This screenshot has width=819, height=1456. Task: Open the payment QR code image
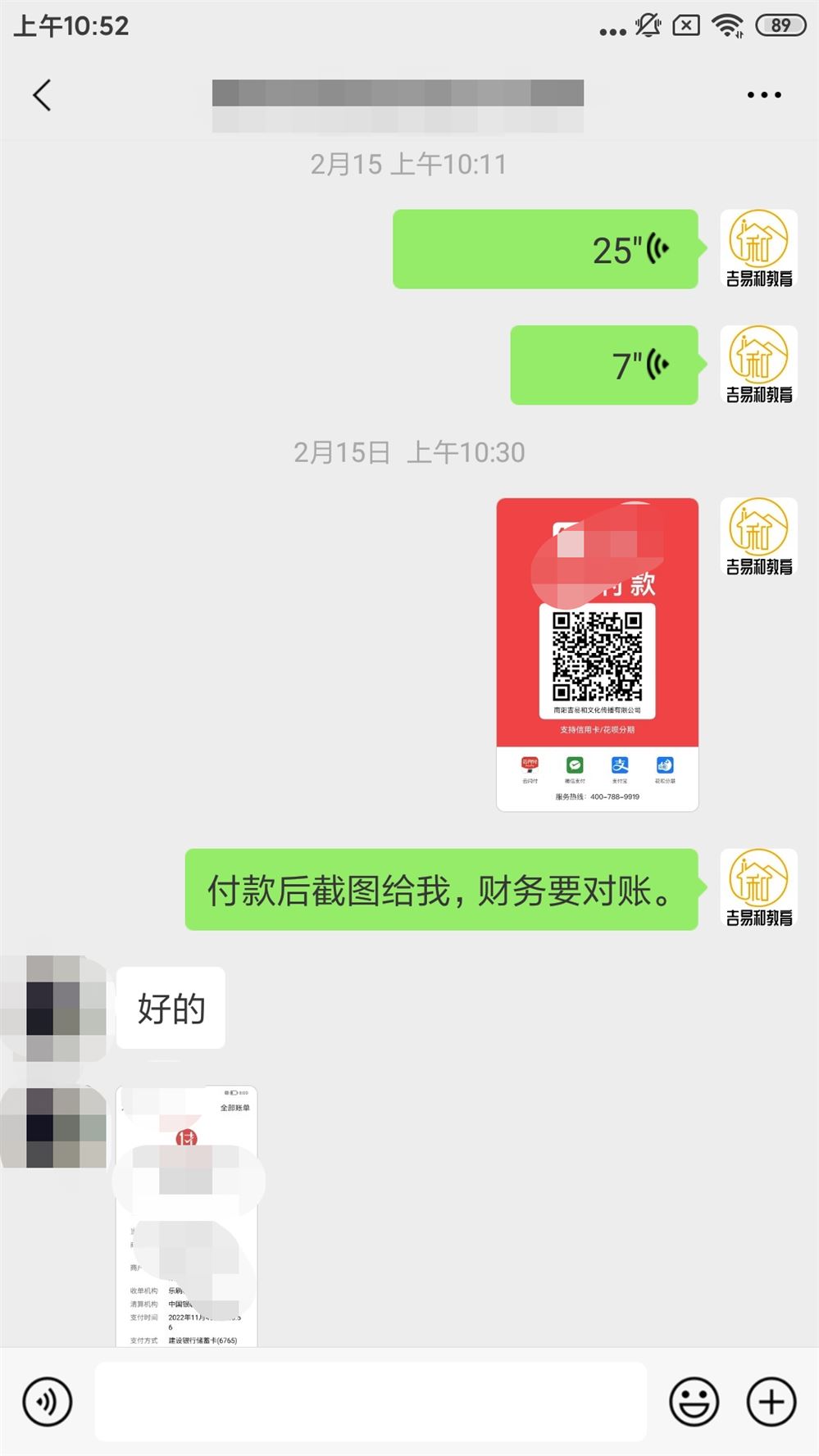pyautogui.click(x=597, y=654)
